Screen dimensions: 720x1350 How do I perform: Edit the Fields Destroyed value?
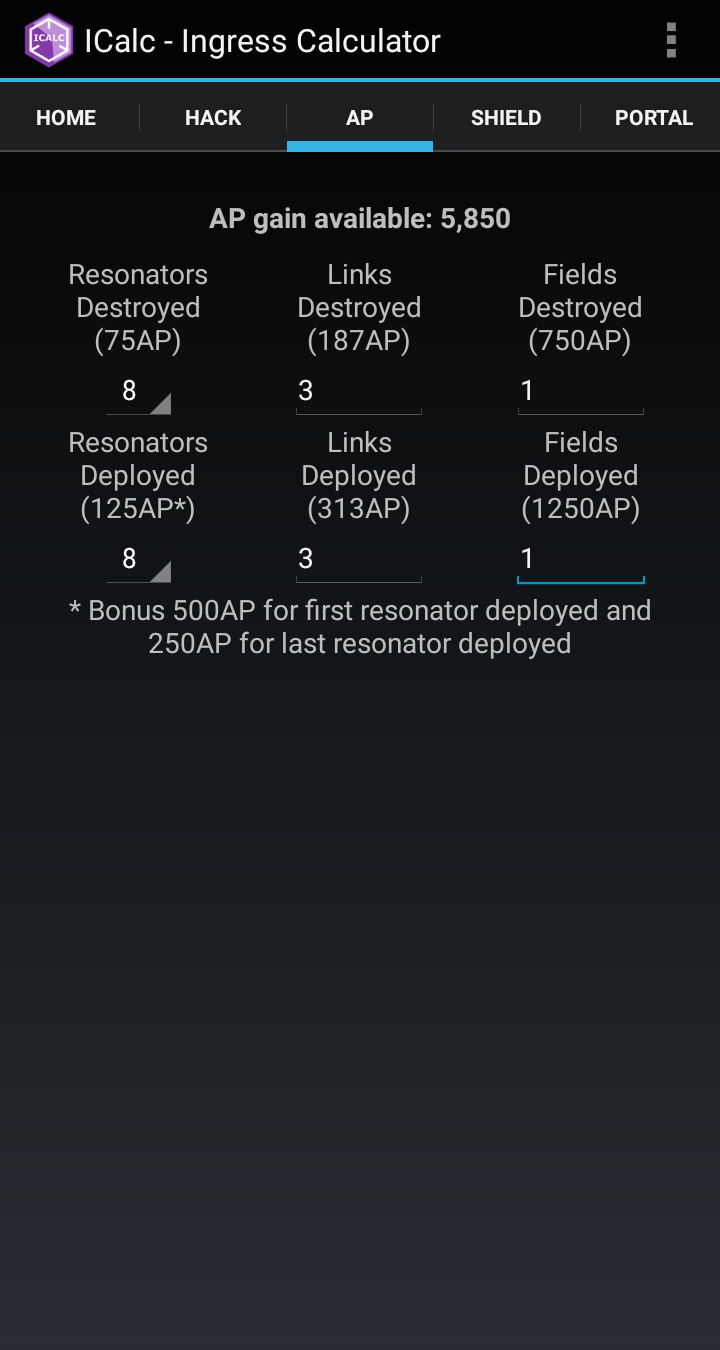(x=580, y=391)
